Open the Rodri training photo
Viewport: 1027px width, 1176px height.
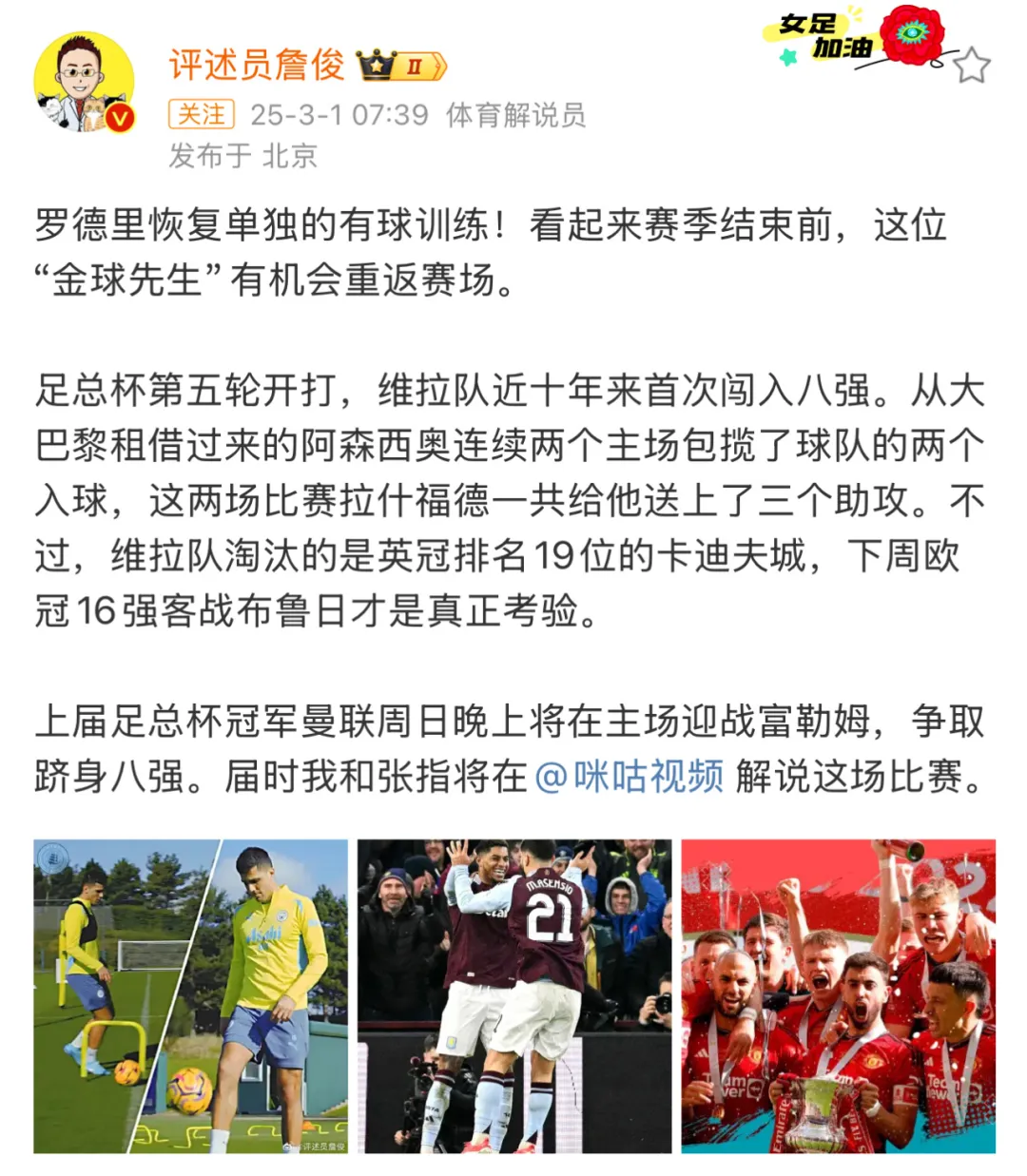click(190, 995)
